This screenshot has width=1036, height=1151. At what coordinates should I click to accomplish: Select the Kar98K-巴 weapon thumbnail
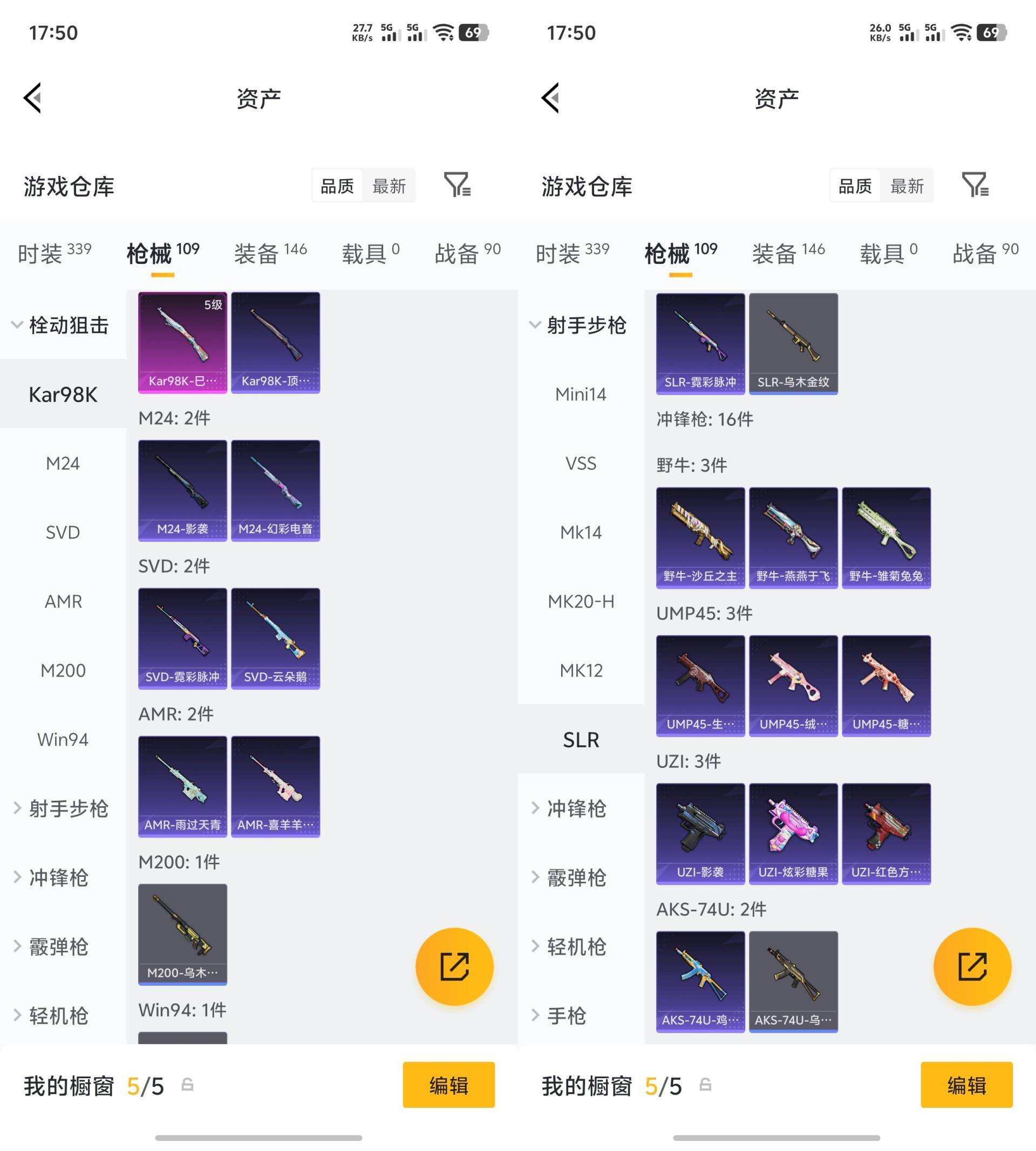(x=182, y=342)
